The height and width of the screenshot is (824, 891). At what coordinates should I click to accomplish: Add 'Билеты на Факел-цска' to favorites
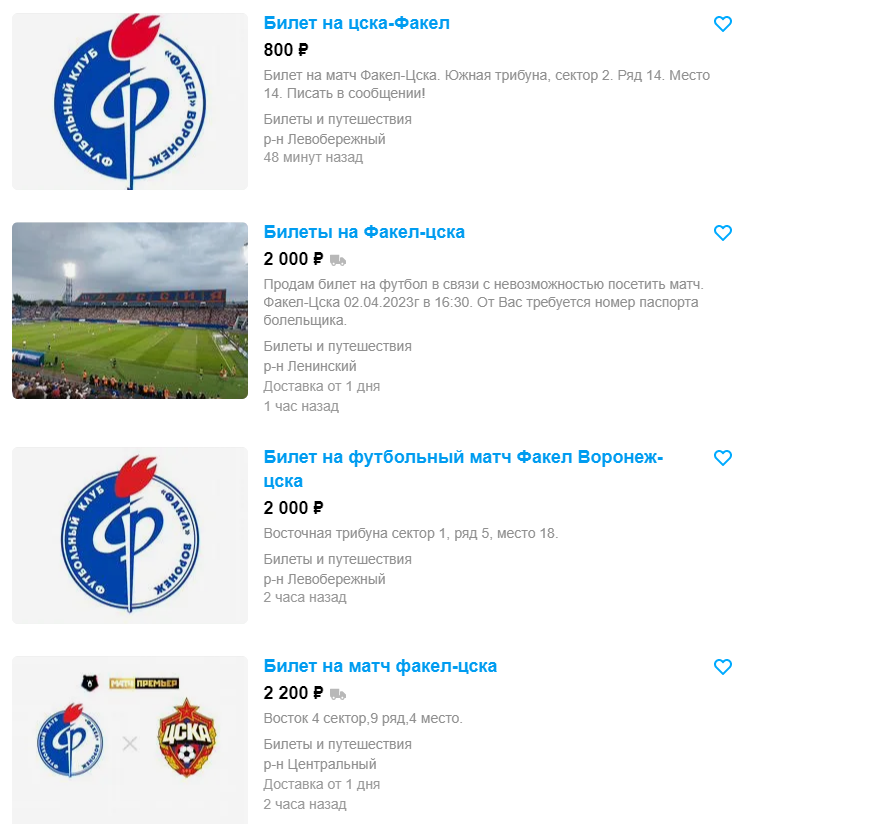[723, 233]
